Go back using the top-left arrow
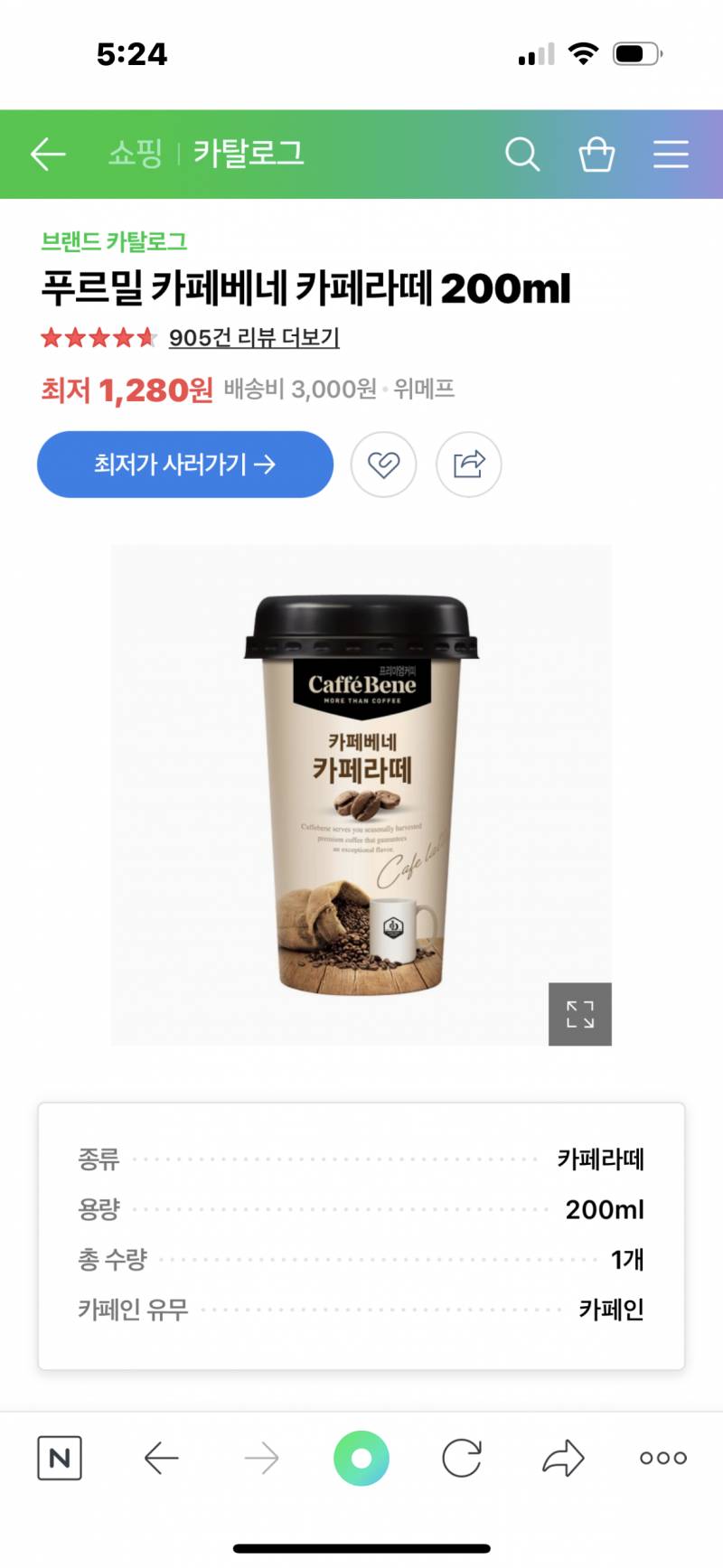 click(48, 155)
